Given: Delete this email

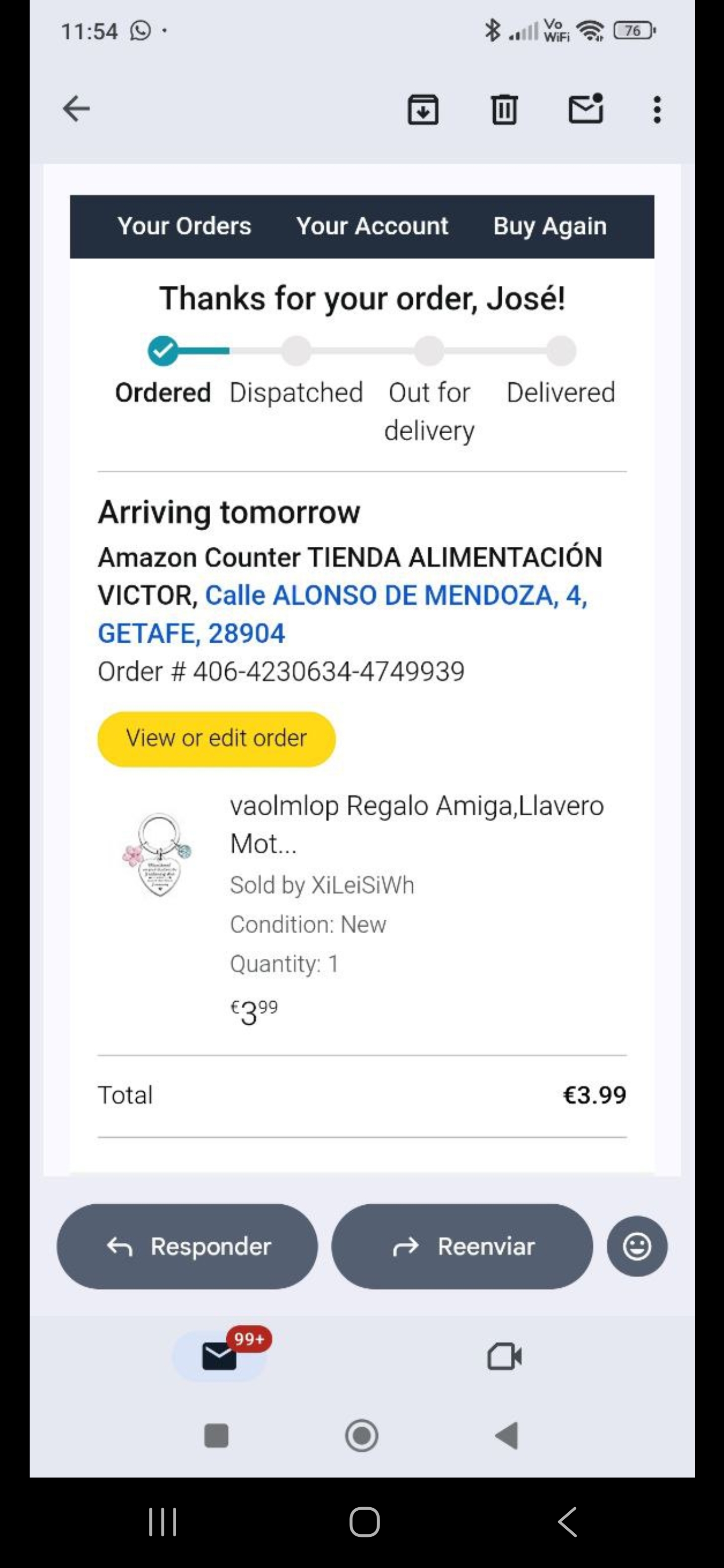Looking at the screenshot, I should click(504, 110).
